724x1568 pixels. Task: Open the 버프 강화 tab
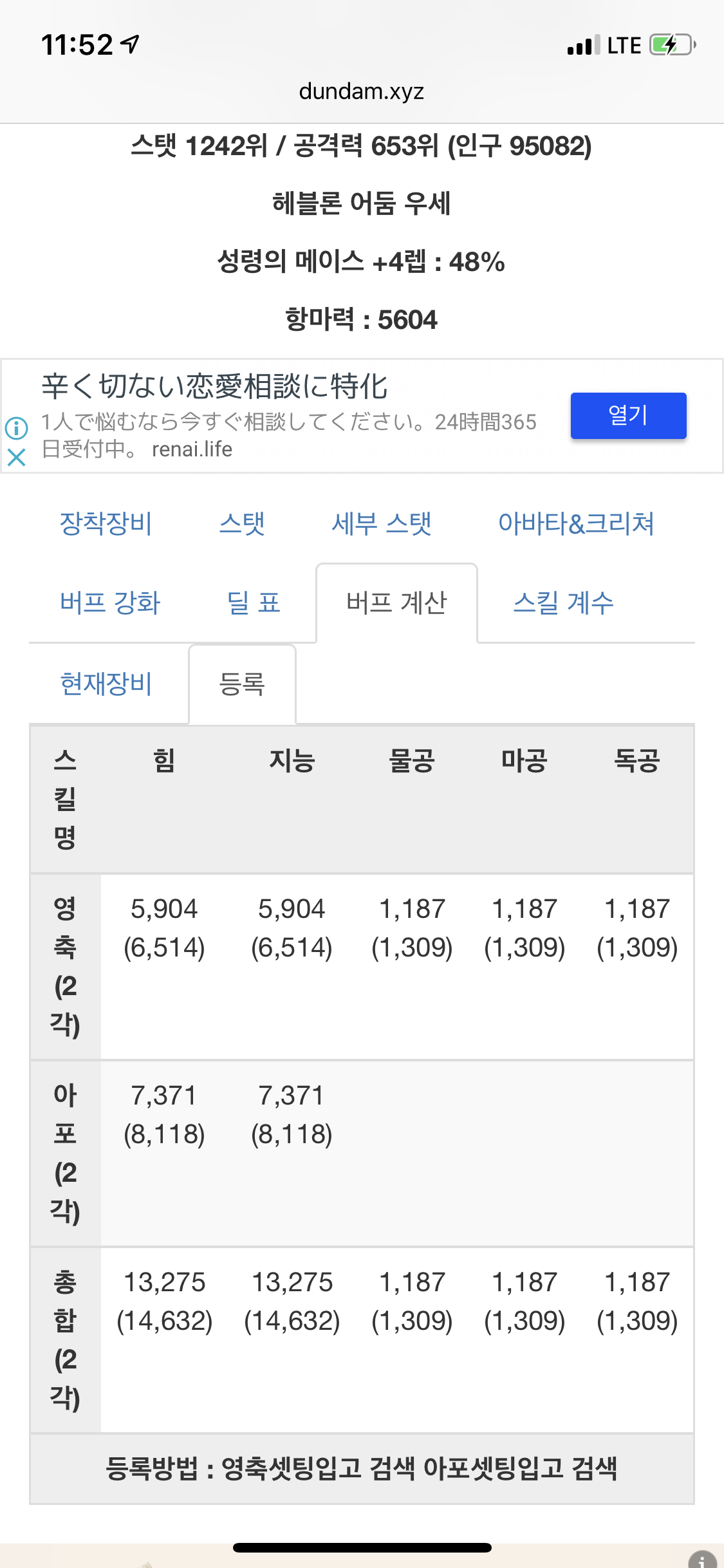109,603
